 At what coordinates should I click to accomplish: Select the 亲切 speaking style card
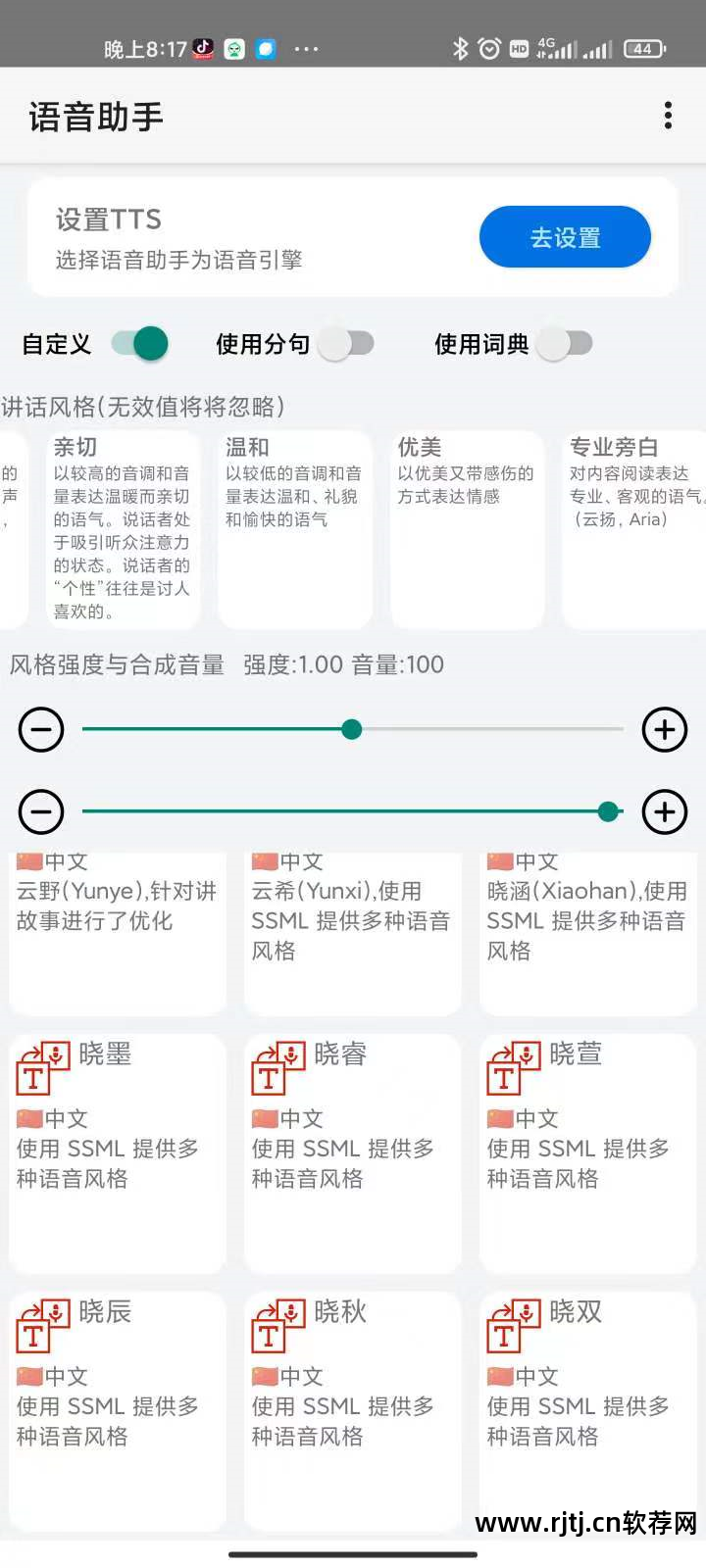(x=123, y=529)
